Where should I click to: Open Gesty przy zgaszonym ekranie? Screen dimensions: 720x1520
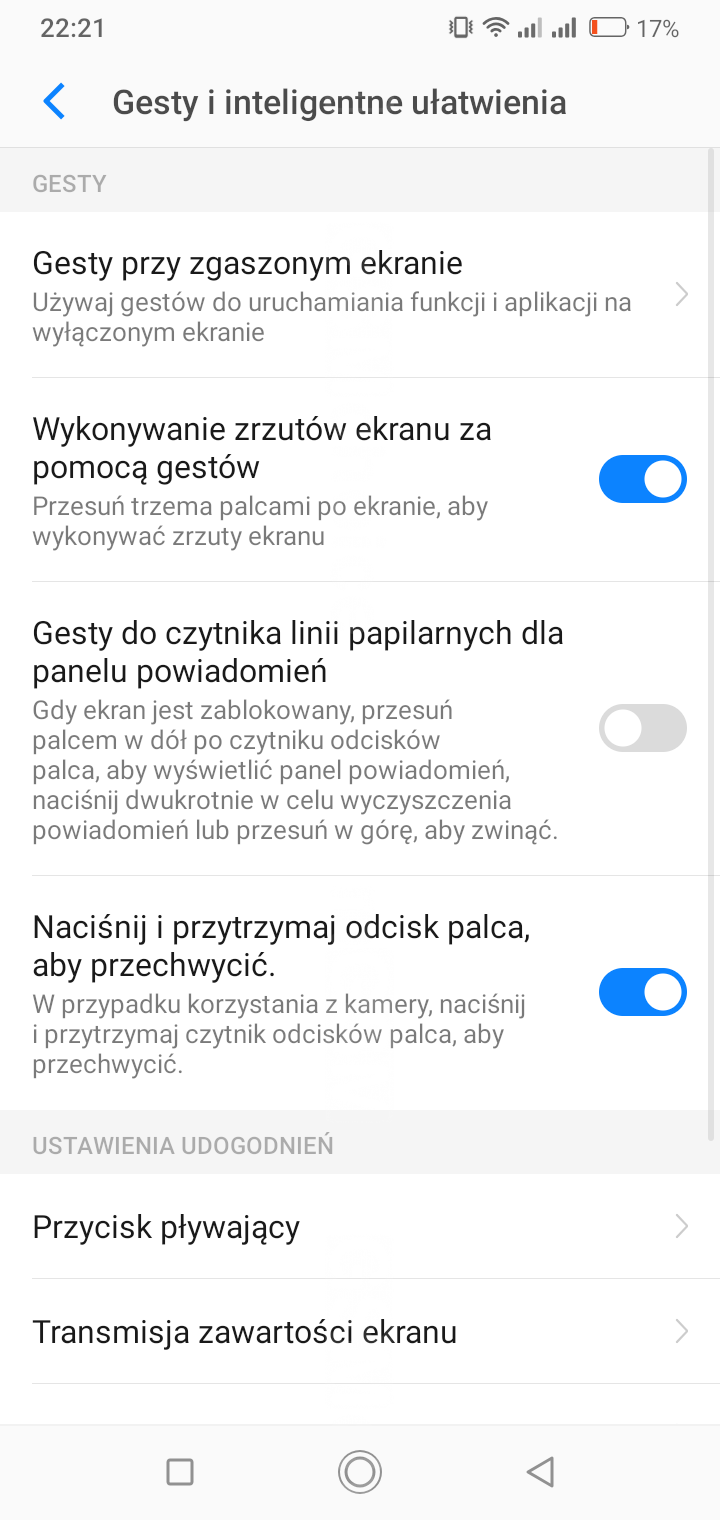pos(360,295)
